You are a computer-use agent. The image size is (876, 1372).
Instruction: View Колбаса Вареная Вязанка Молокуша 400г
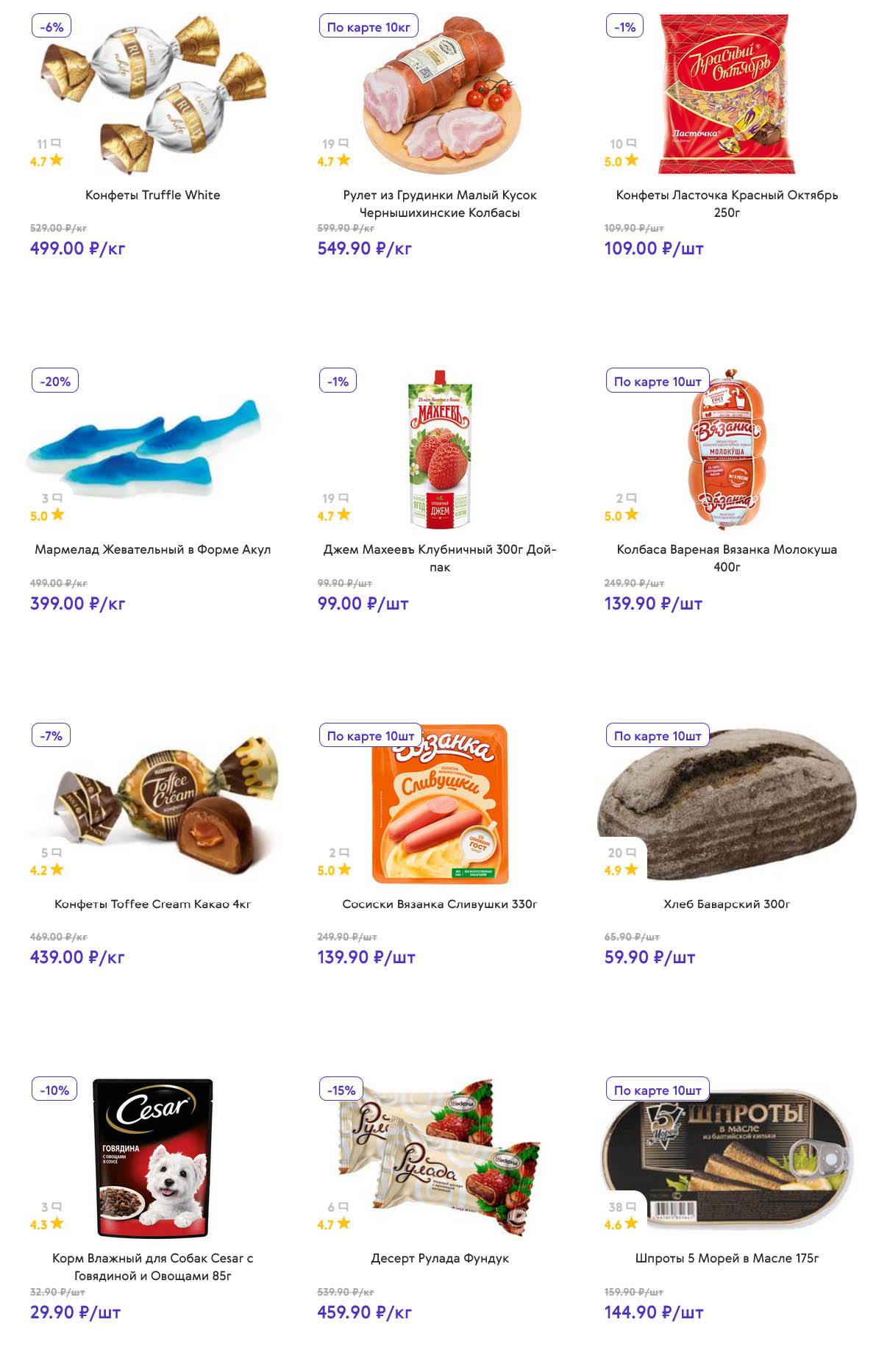pos(727,558)
